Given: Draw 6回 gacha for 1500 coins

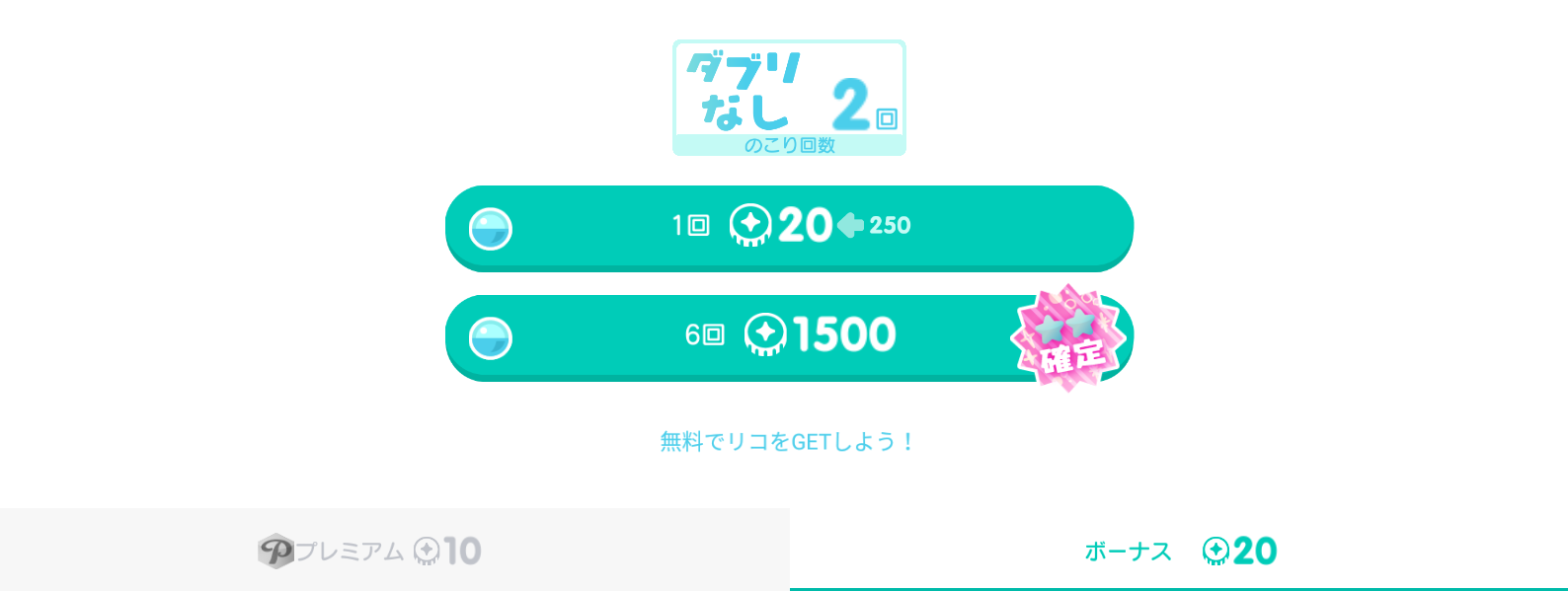Looking at the screenshot, I should 789,336.
